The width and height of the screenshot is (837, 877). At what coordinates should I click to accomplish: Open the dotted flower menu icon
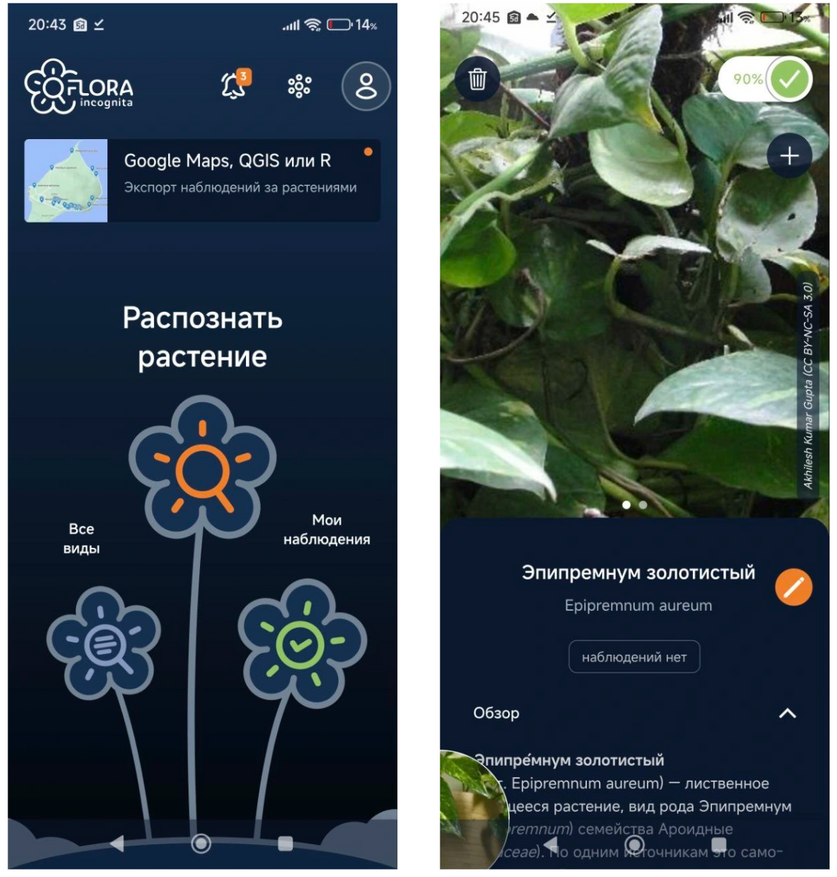(x=299, y=86)
